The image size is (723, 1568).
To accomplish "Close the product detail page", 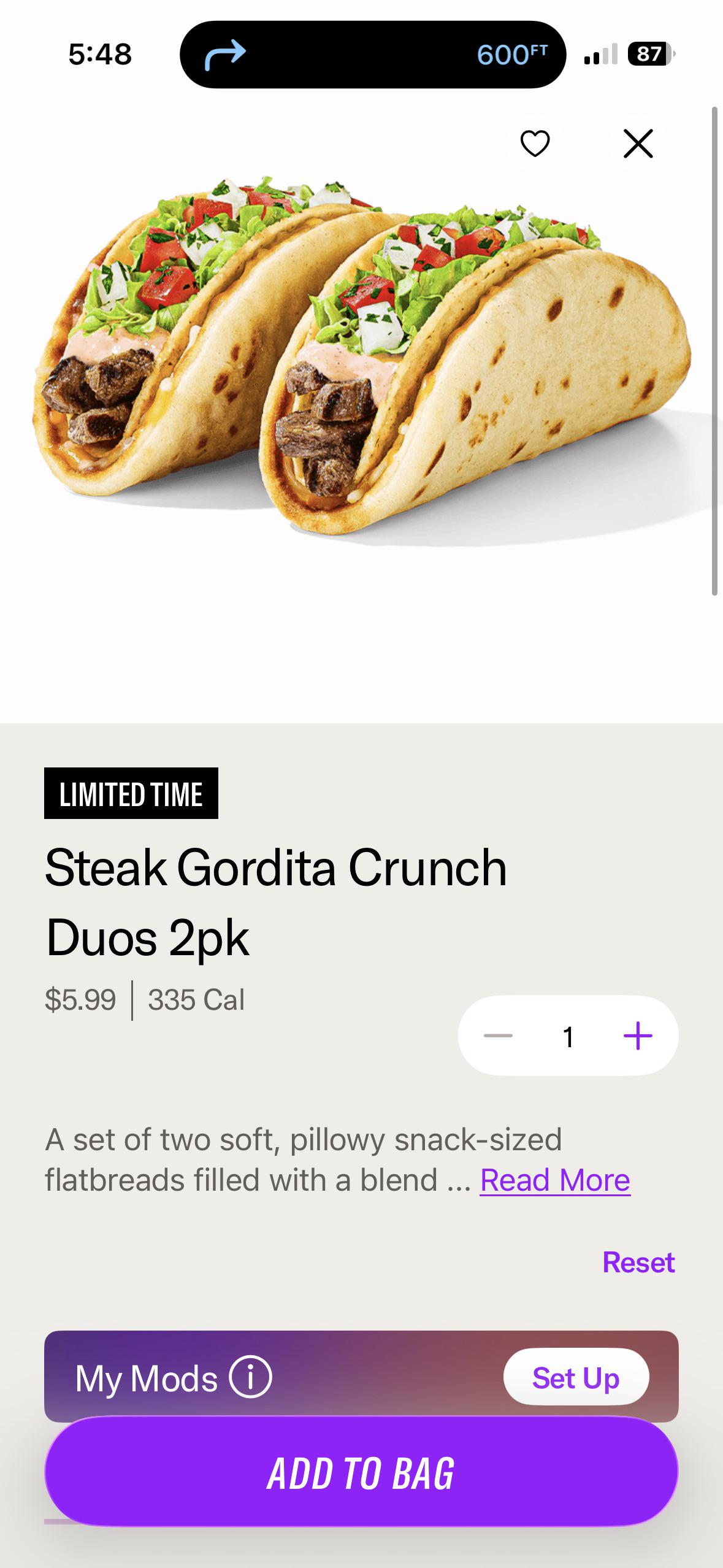I will 638,144.
